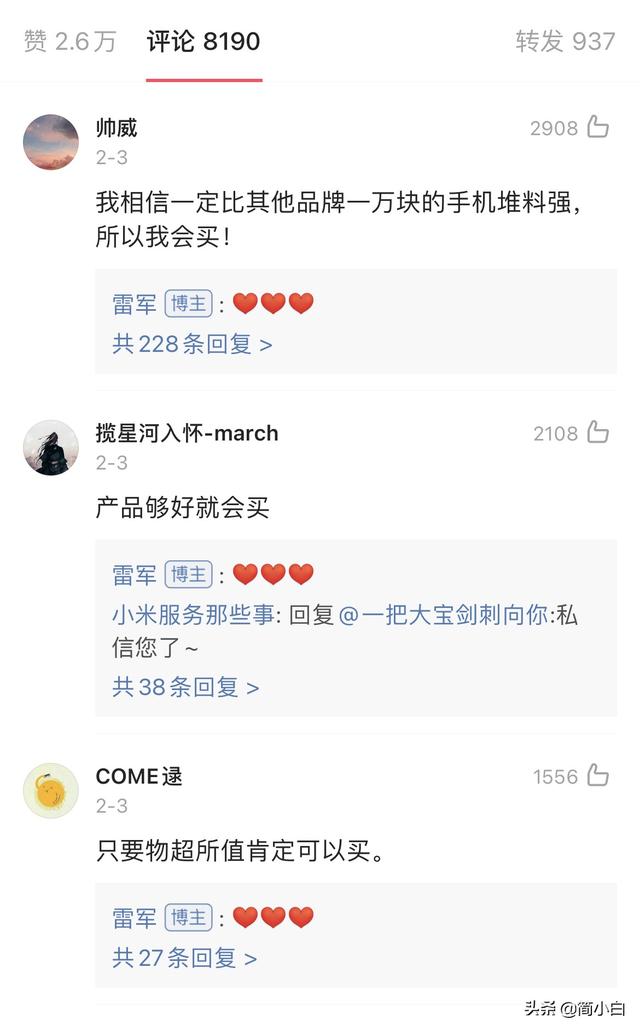Like 揽星河入怀-march's comment
This screenshot has height=1031, width=640.
point(598,432)
